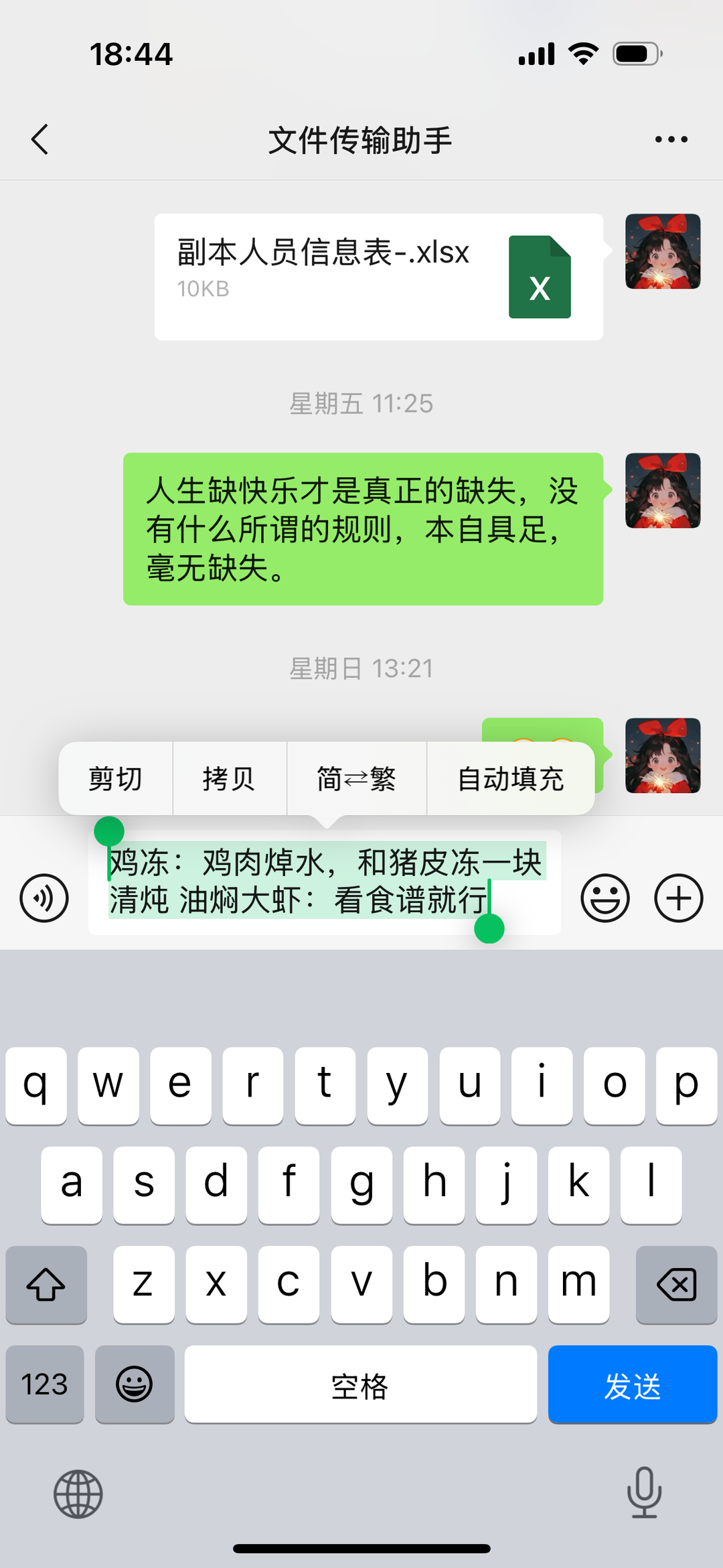723x1568 pixels.
Task: Tap the 空格 space key
Action: pyautogui.click(x=360, y=1384)
